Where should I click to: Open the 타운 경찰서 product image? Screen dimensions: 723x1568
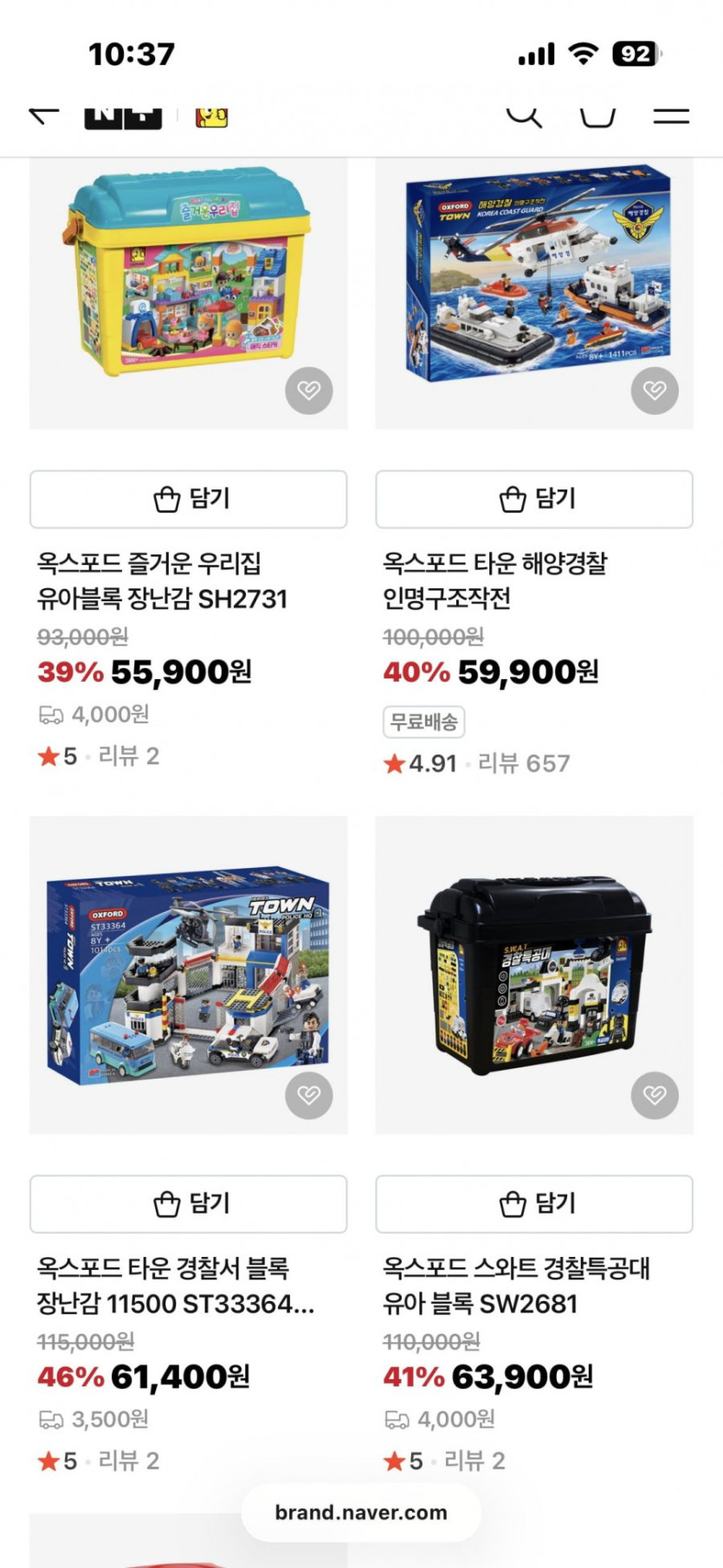(x=186, y=975)
